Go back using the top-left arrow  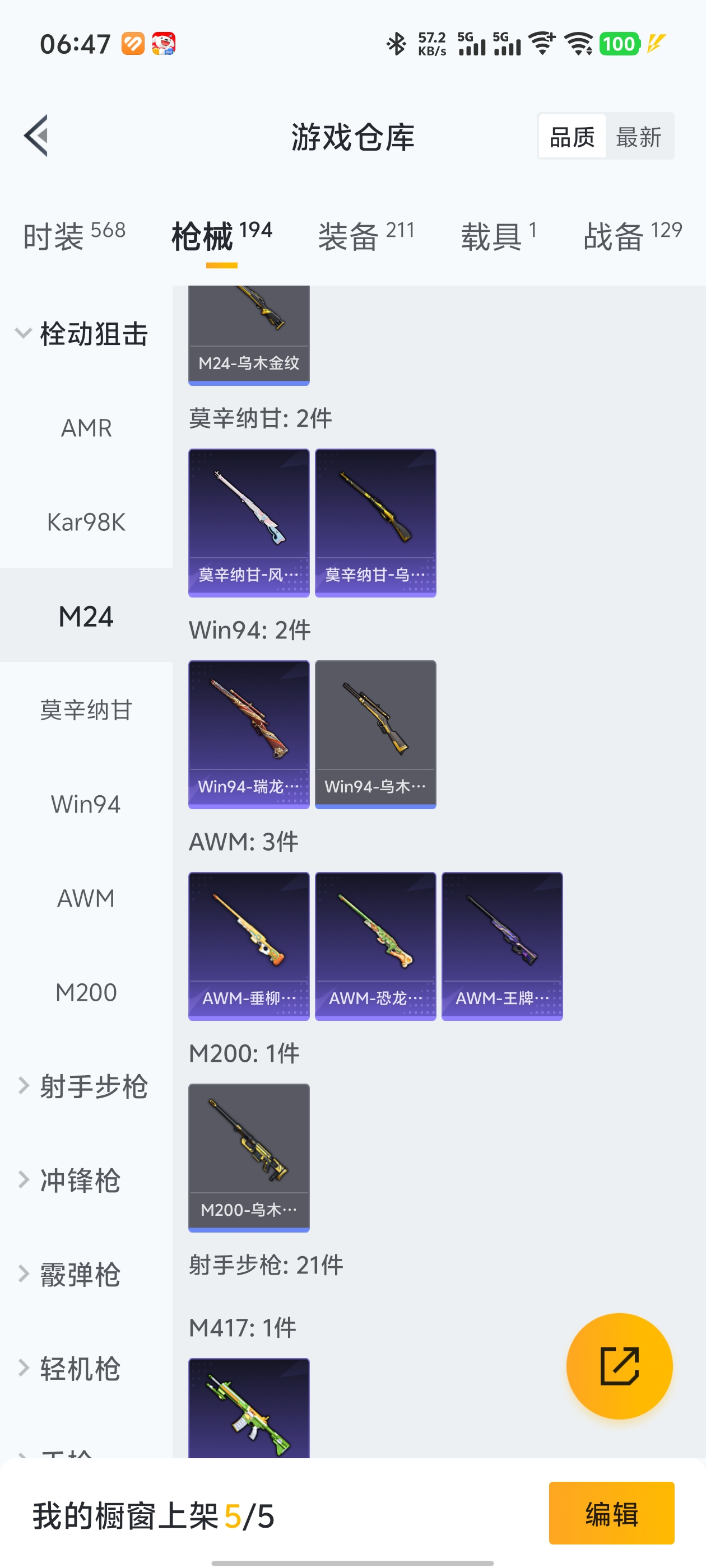coord(36,136)
